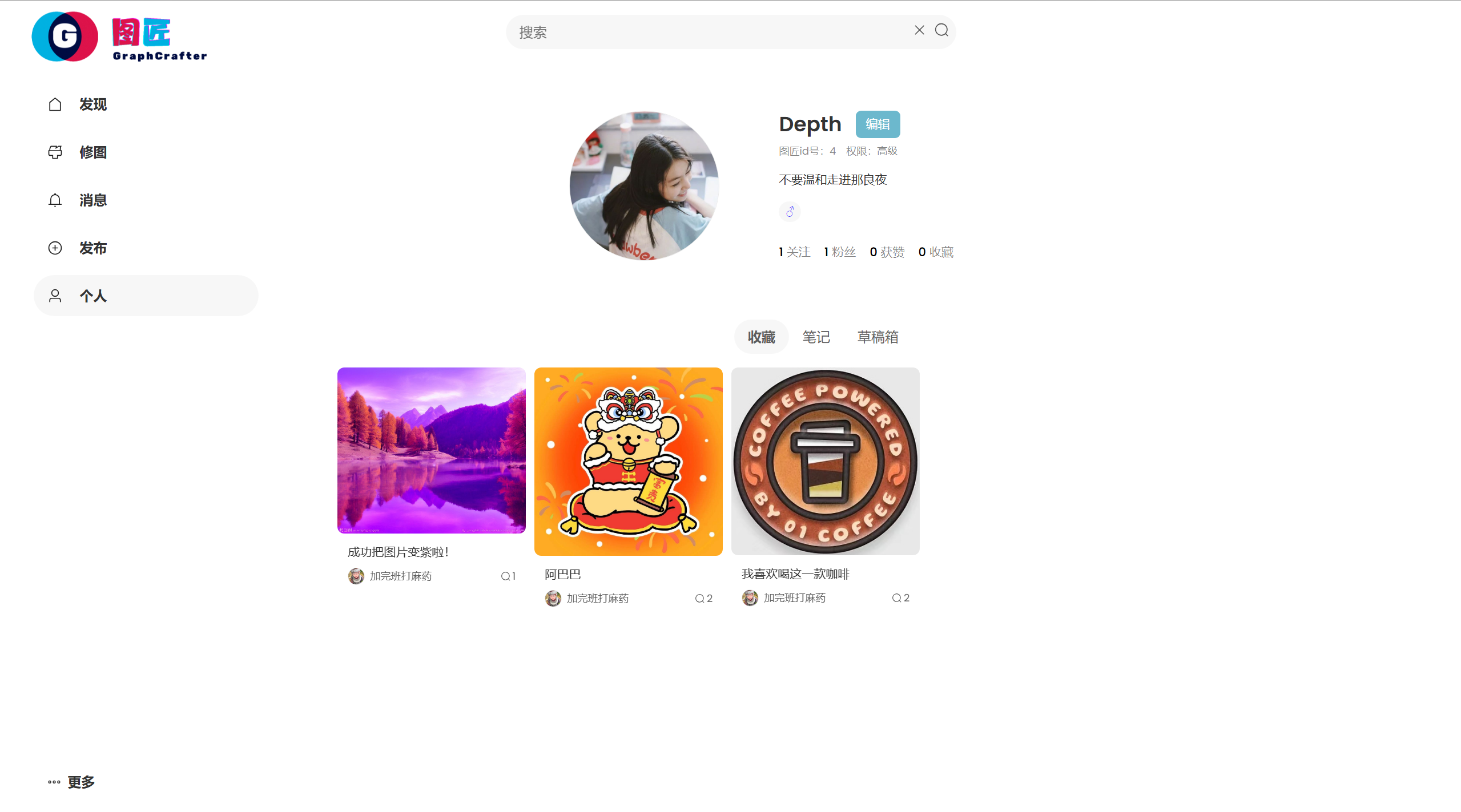Open the purple lake post 成功把图片变紫啦

click(431, 451)
